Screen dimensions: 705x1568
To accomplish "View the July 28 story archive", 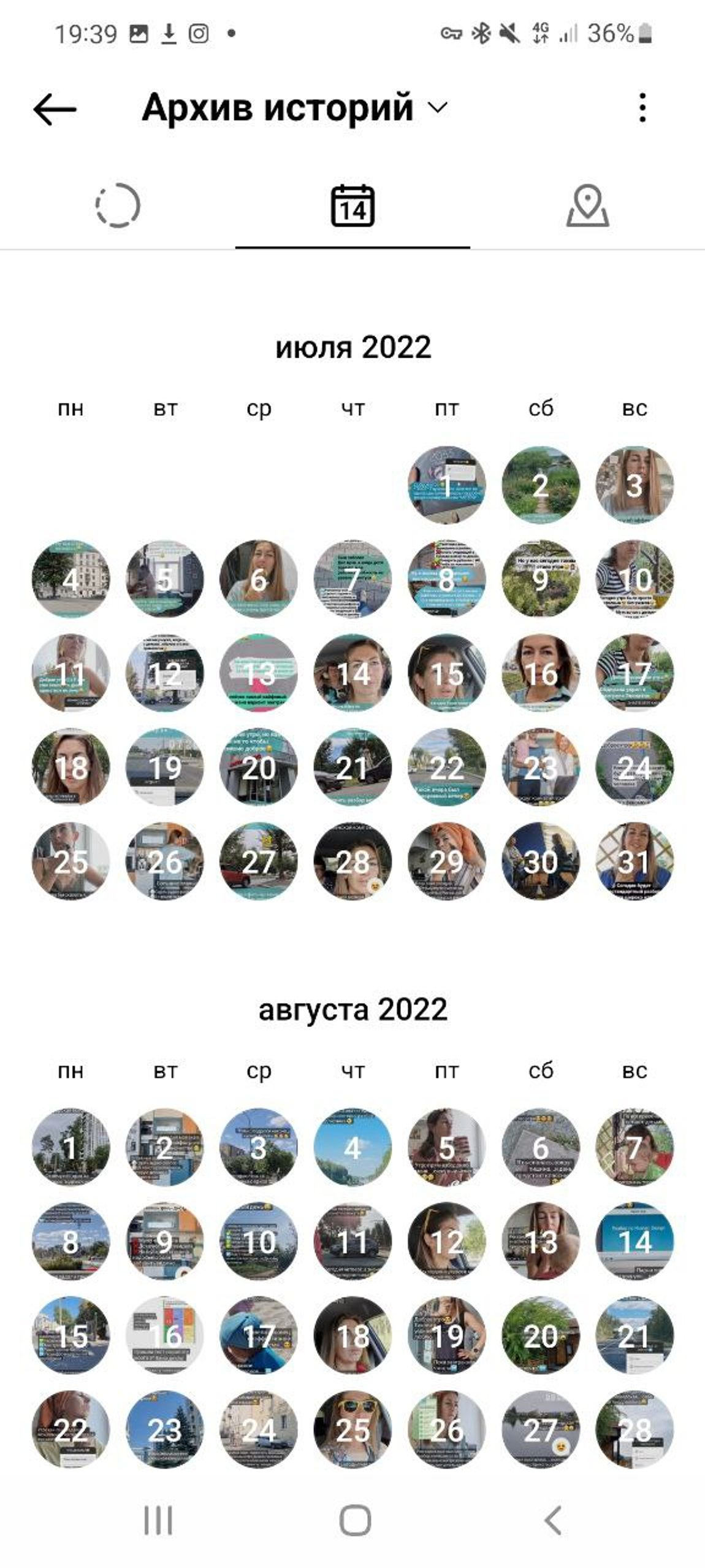I will click(x=352, y=861).
